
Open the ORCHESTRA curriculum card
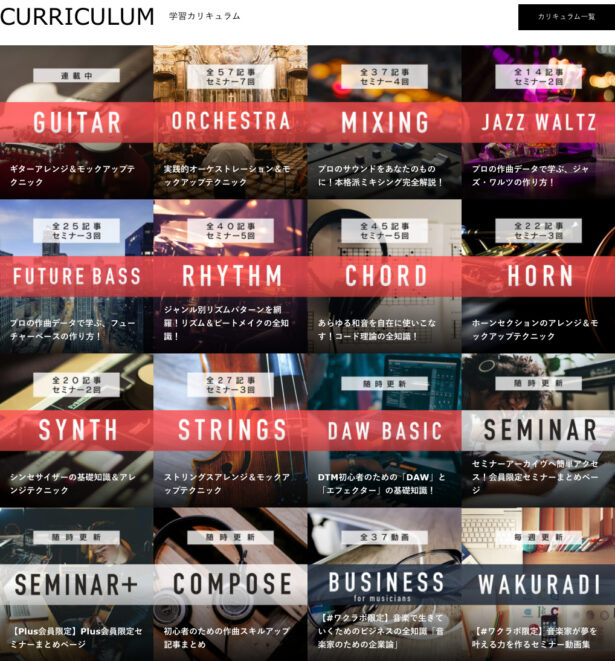[x=231, y=122]
